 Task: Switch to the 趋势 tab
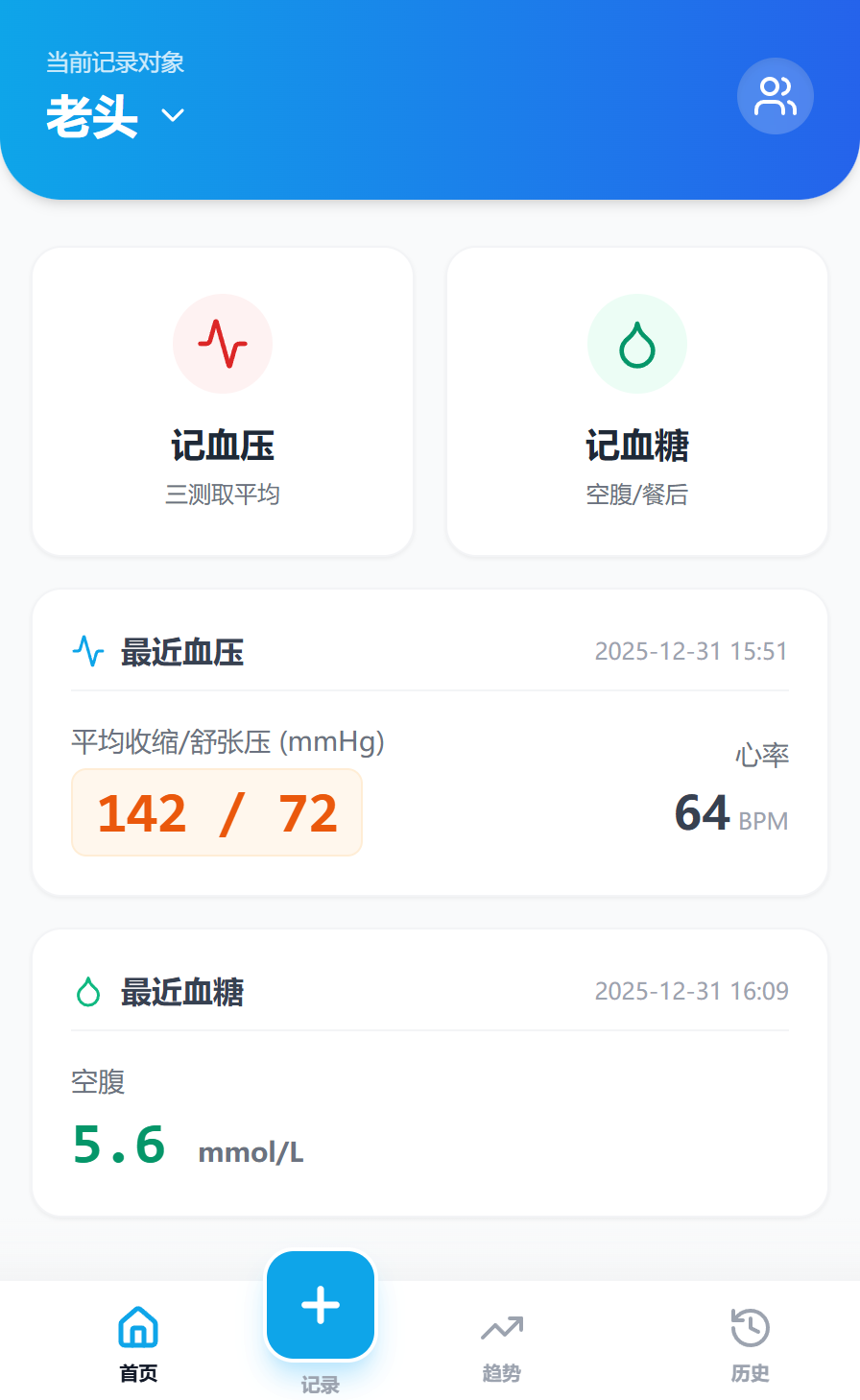[x=501, y=1344]
